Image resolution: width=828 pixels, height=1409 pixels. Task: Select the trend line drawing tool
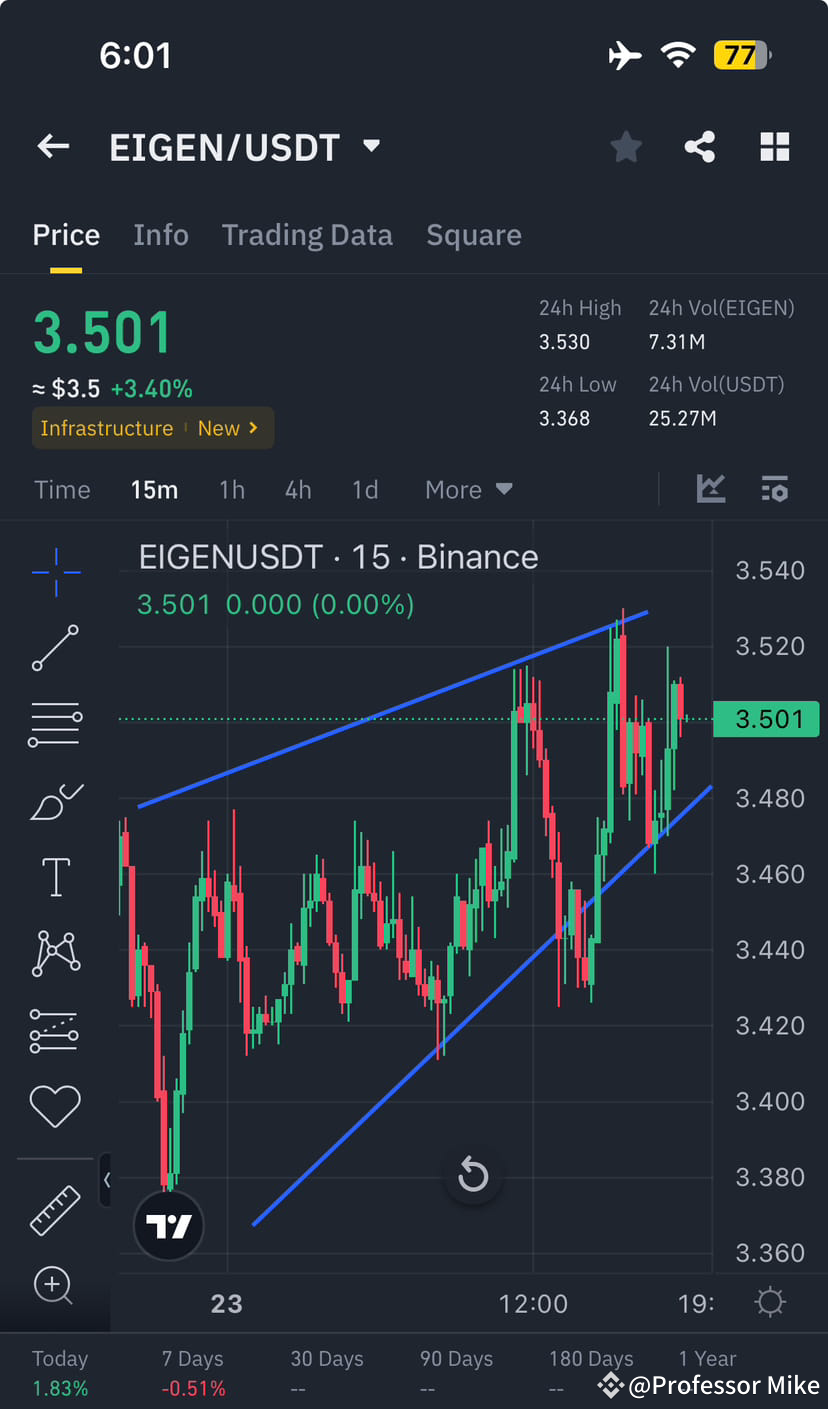[55, 648]
